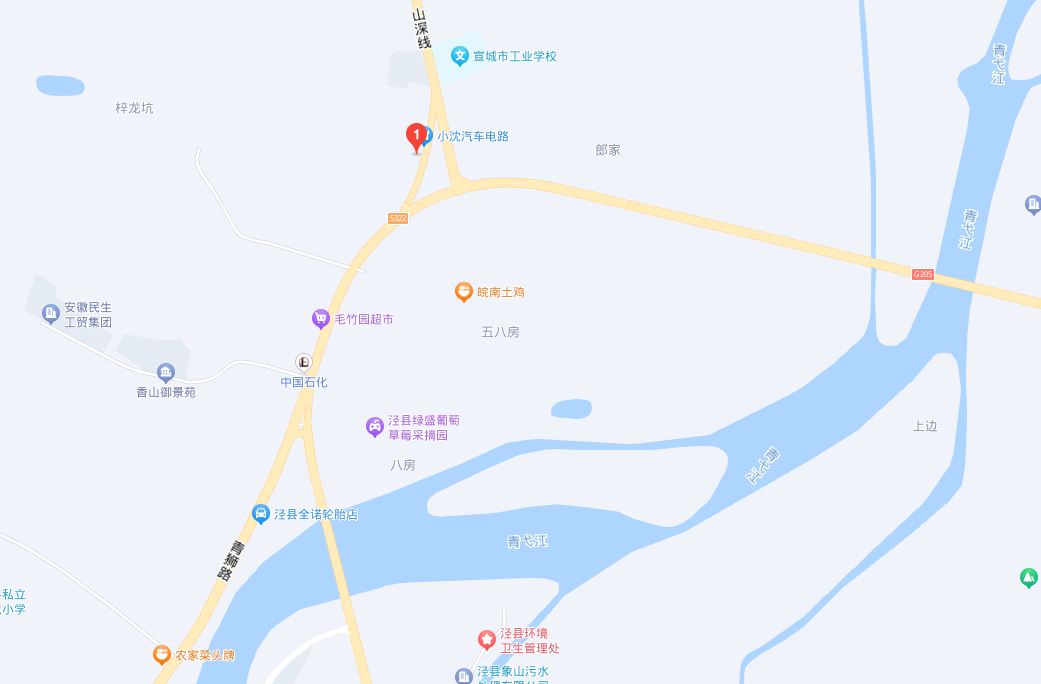Open the 泾县绿盛葡萄草莓采摘园 marker
Viewport: 1041px width, 684px height.
click(375, 427)
